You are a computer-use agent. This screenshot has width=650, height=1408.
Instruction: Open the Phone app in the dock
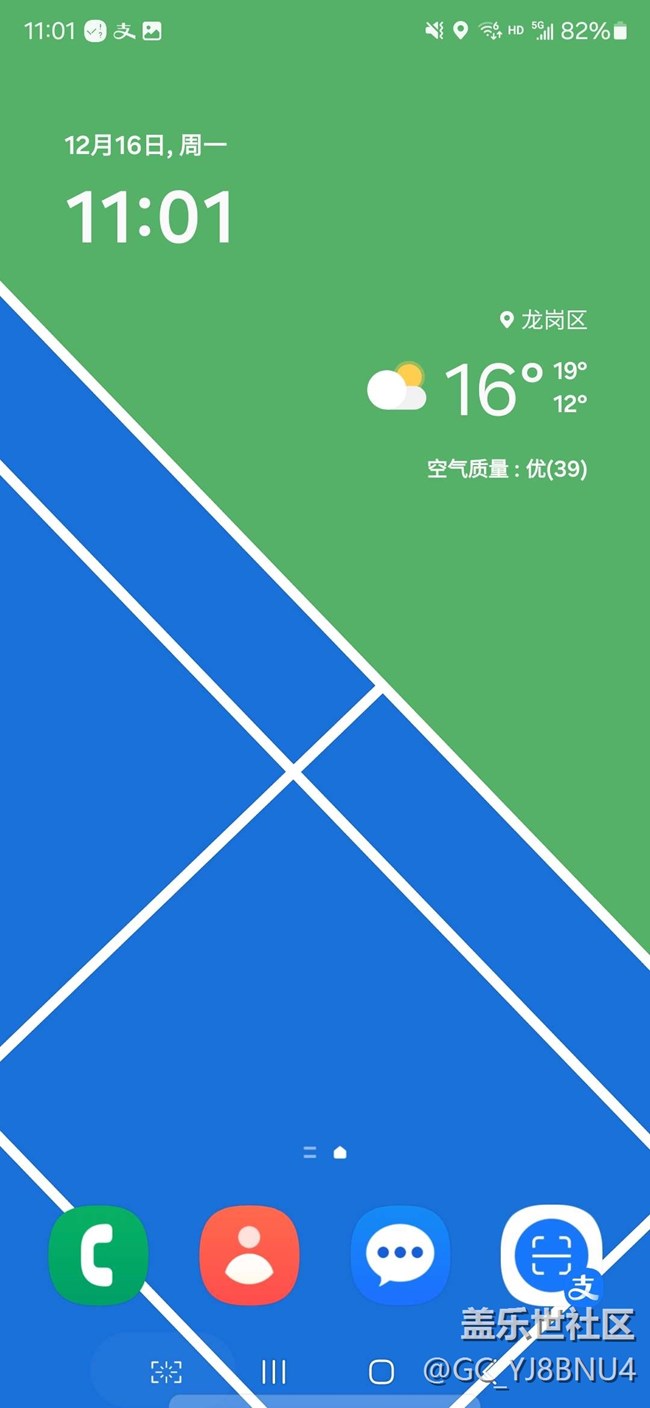(98, 1255)
